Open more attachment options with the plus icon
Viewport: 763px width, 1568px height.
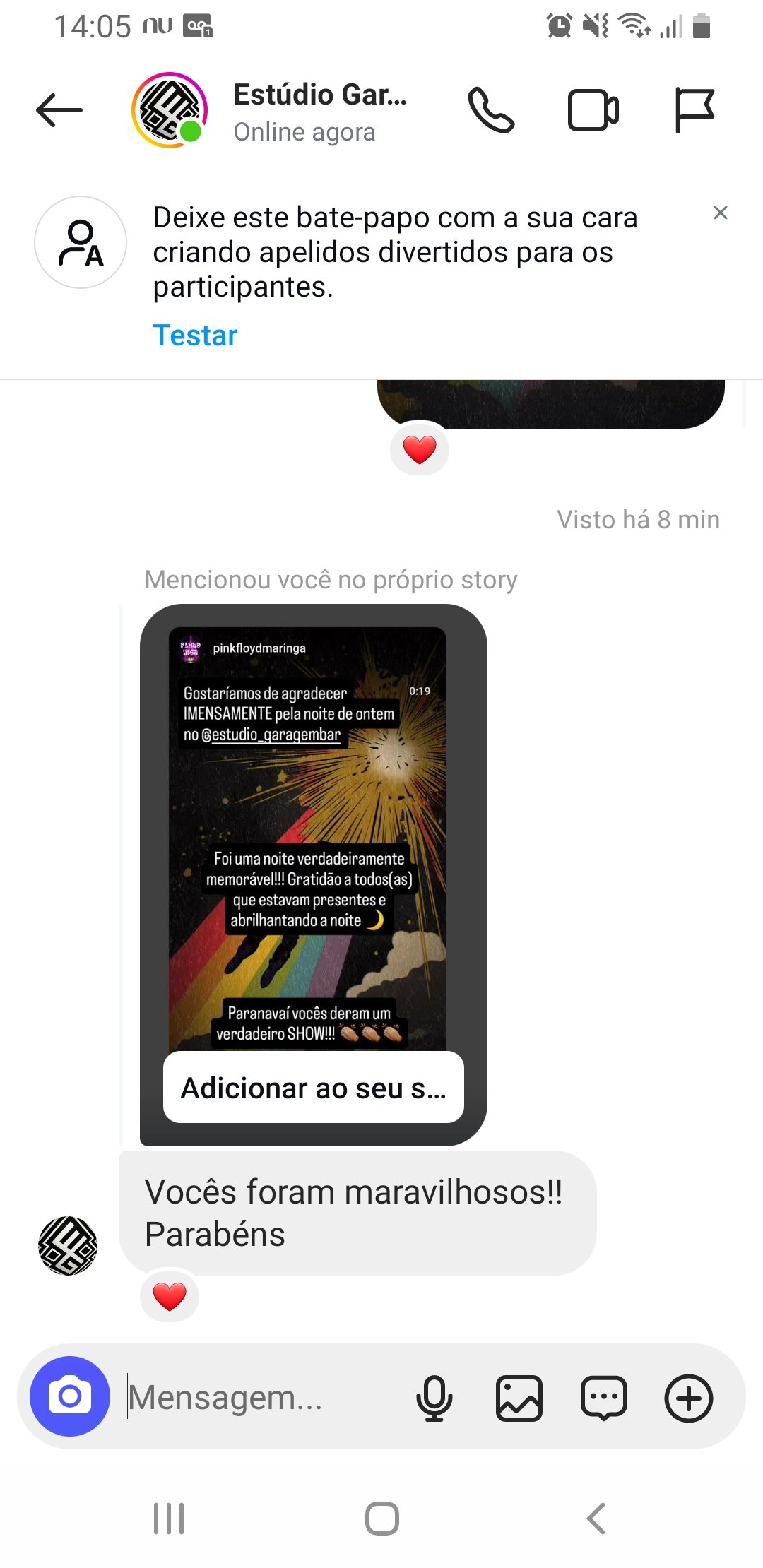(x=690, y=1397)
